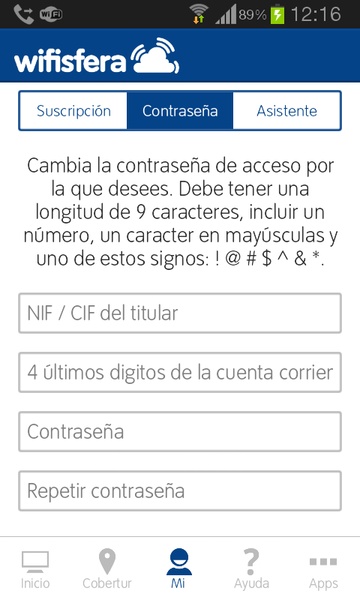Open the Asistente tab
Screen dimensions: 360x600
(x=286, y=111)
